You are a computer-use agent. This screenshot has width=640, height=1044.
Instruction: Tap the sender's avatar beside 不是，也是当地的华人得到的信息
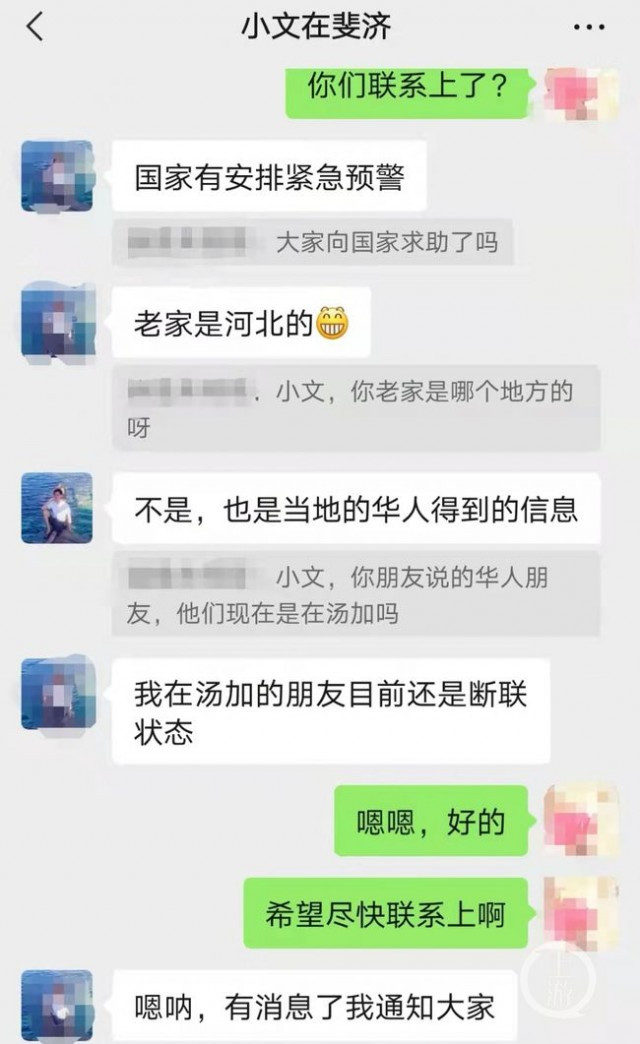click(57, 508)
